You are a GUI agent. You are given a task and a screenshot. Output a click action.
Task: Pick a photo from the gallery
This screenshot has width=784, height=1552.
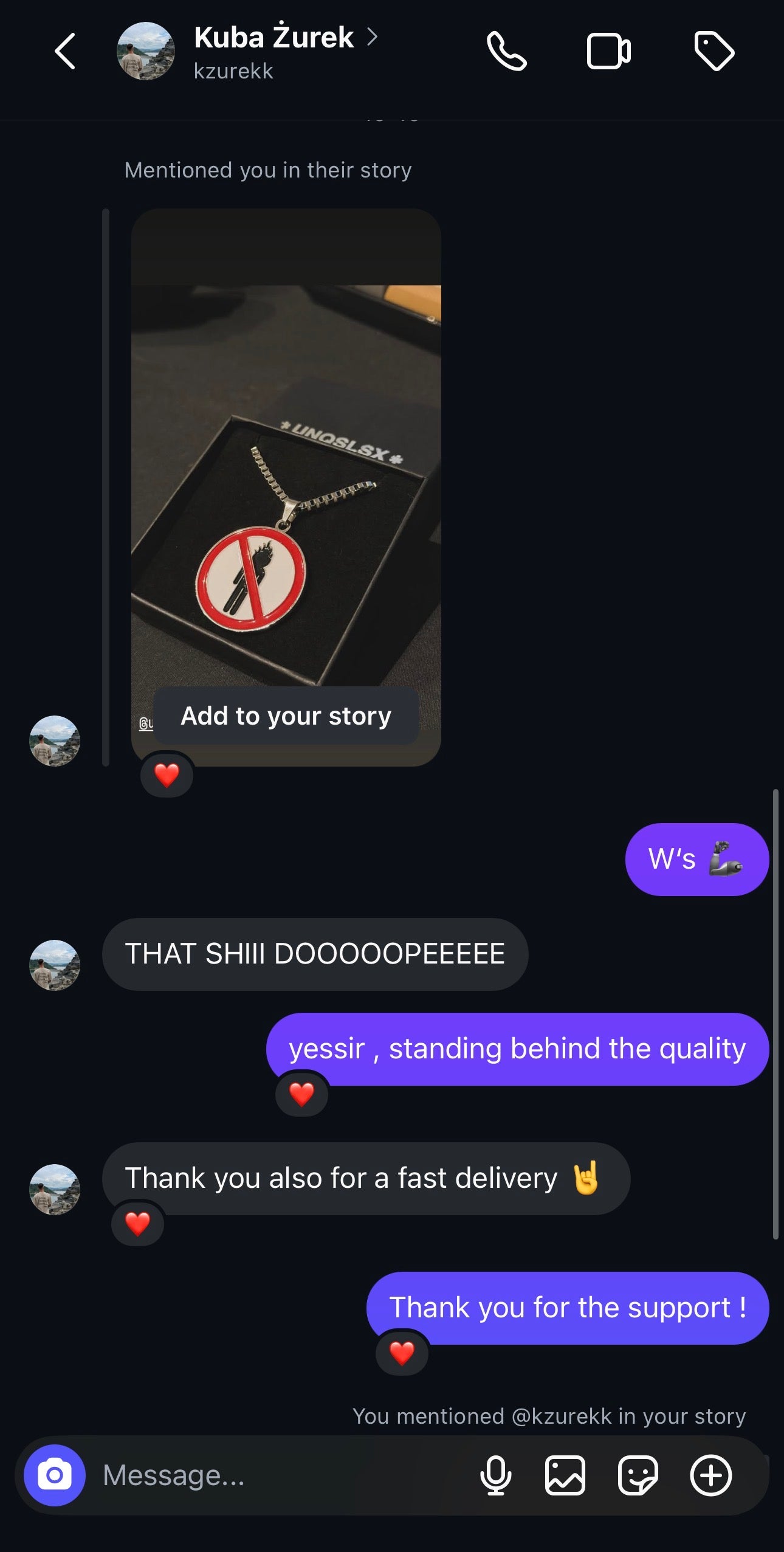point(565,1475)
